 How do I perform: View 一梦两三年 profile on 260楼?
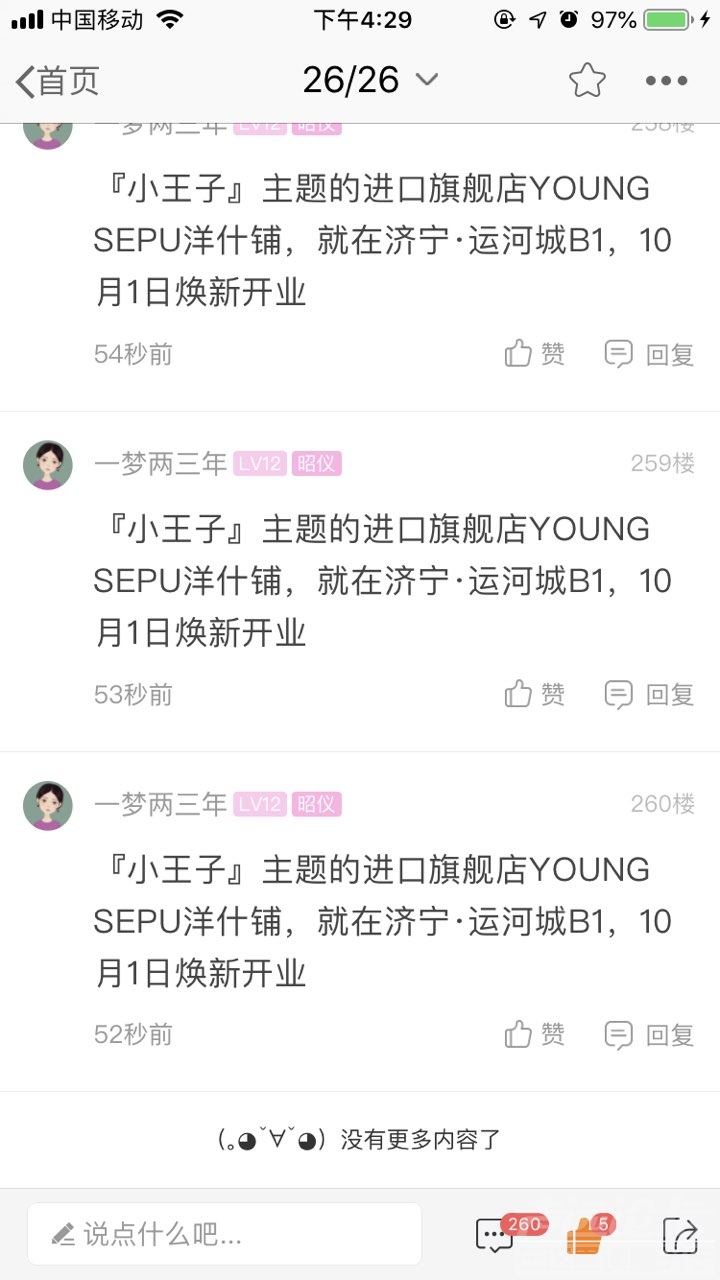160,804
